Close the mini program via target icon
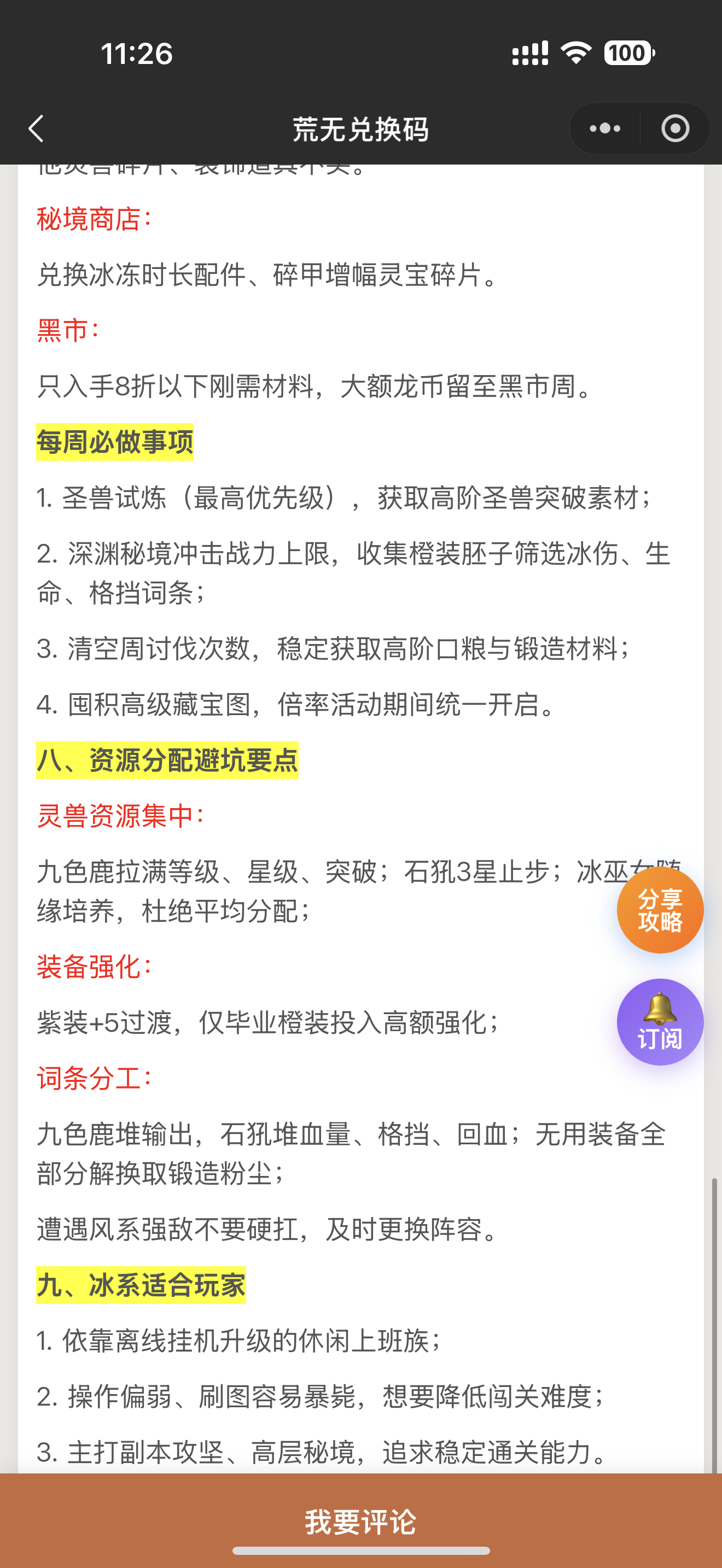 pyautogui.click(x=675, y=128)
